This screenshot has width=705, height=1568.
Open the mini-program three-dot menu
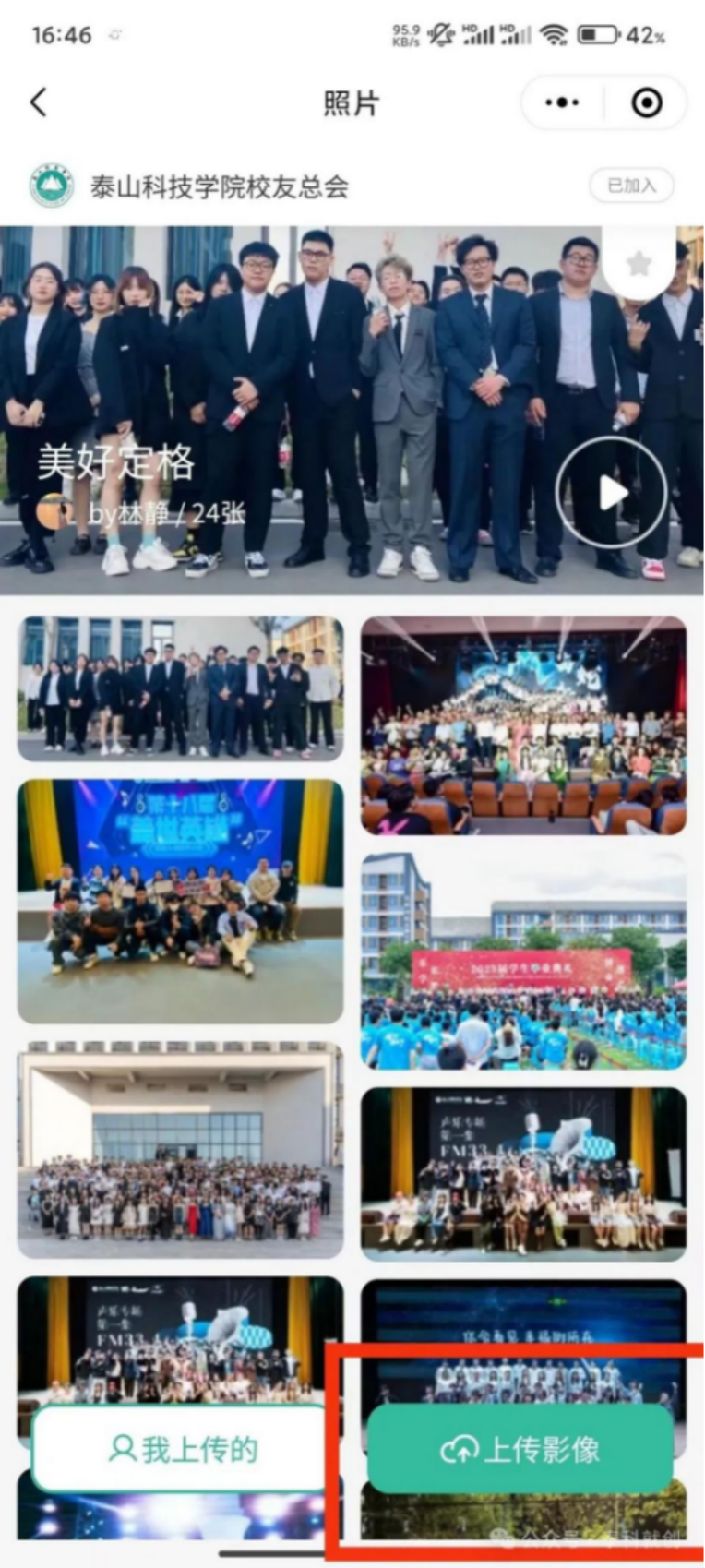562,102
